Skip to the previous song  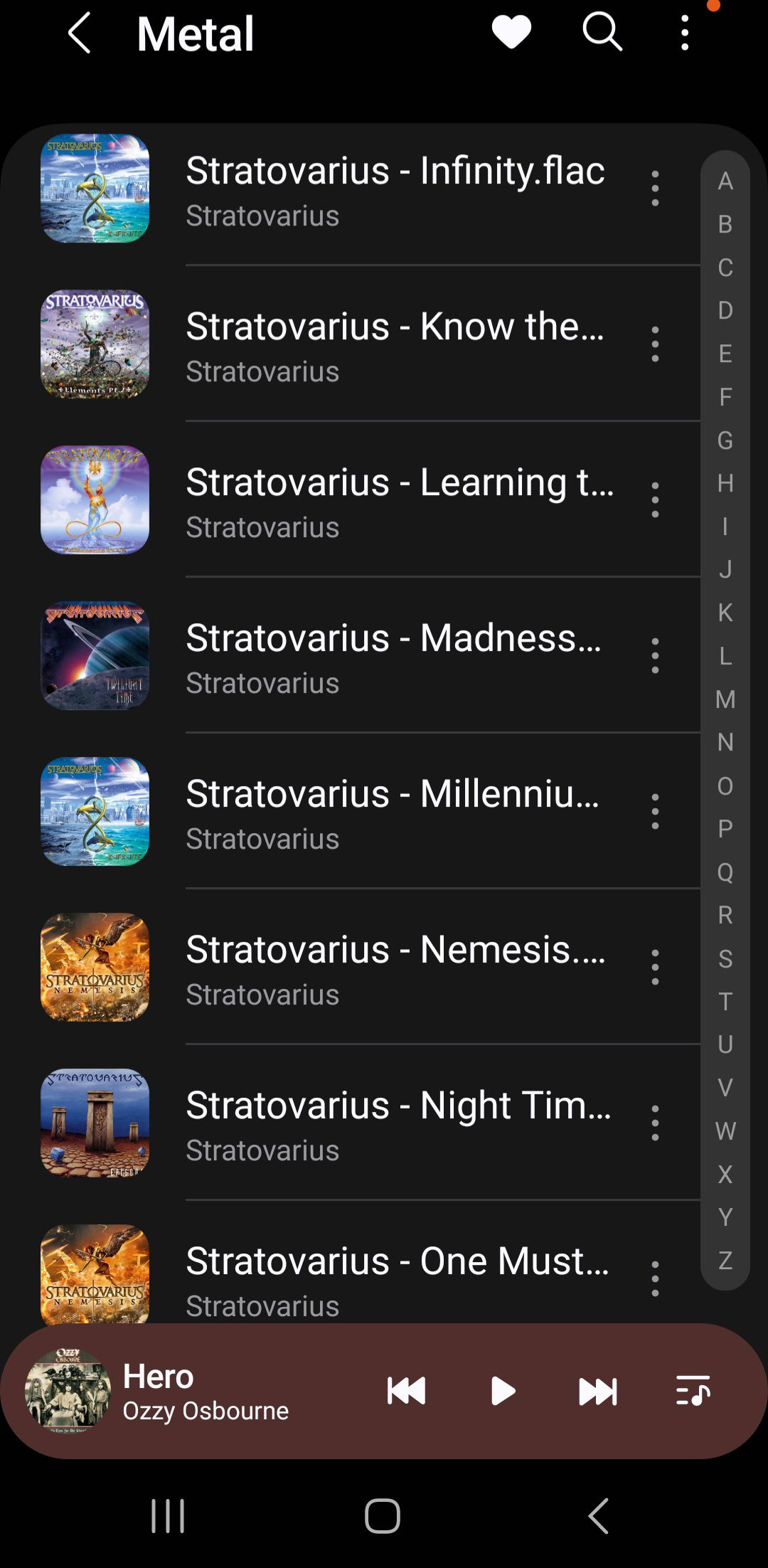[406, 1391]
